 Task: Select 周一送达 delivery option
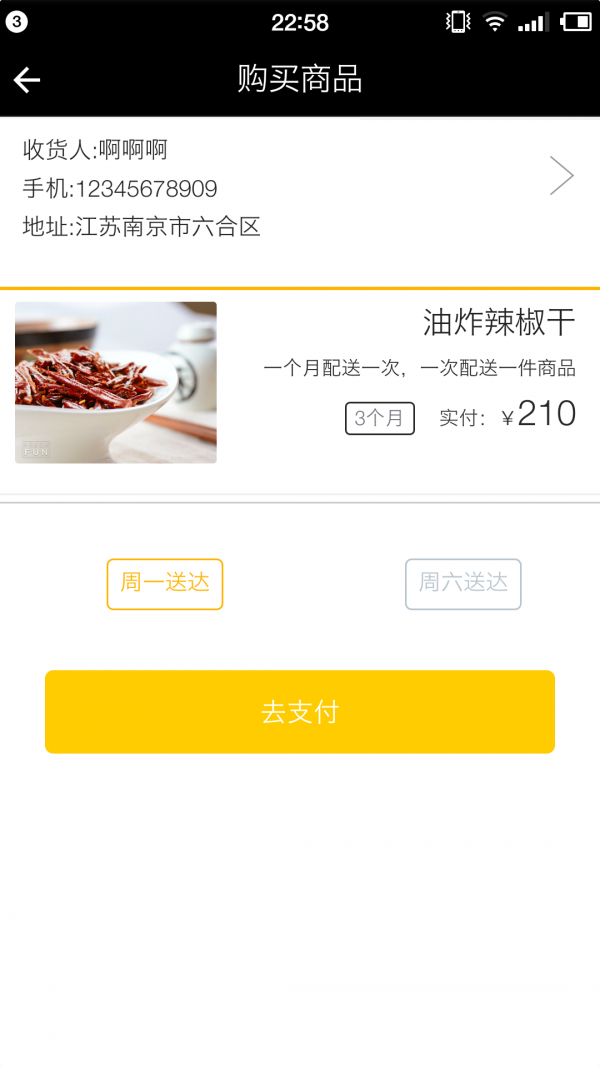(x=165, y=583)
